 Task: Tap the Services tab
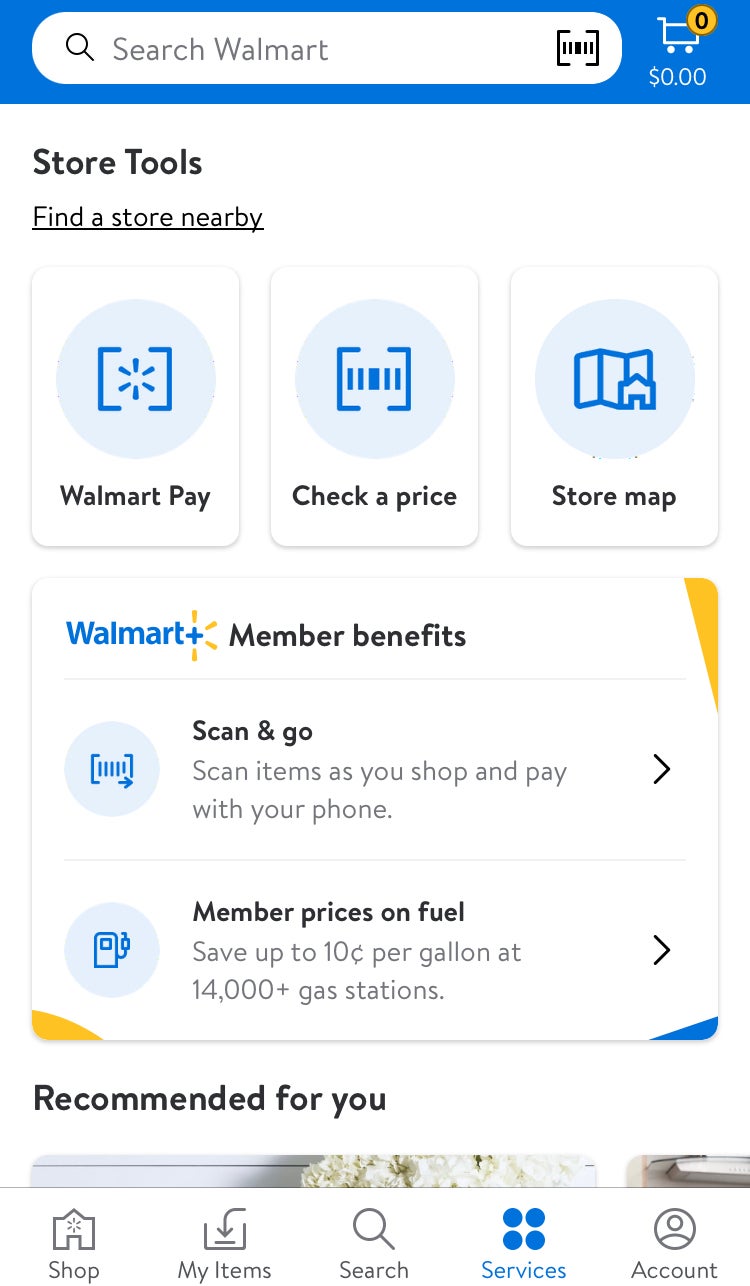point(524,1244)
